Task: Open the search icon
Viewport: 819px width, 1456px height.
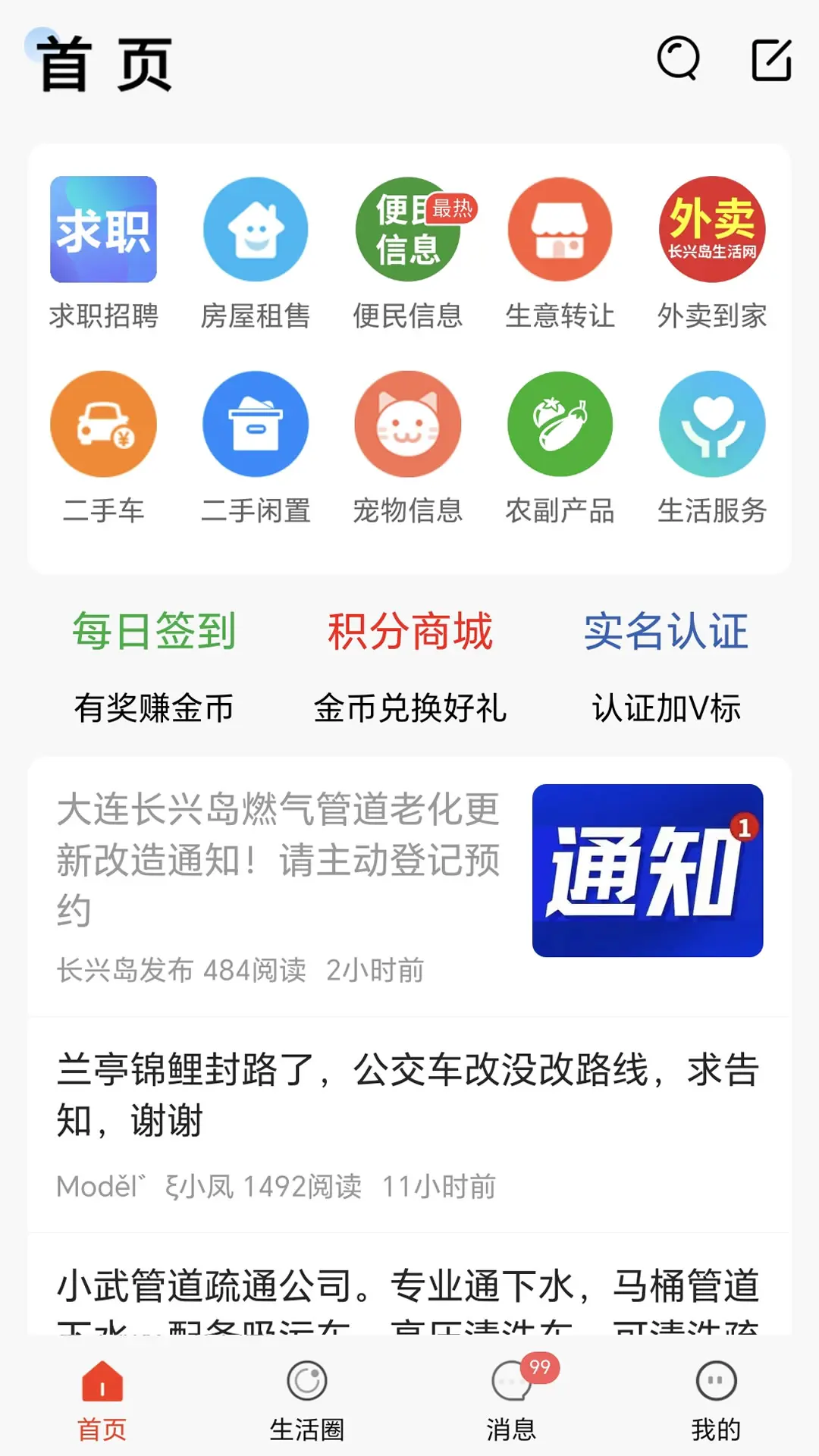Action: point(678,58)
